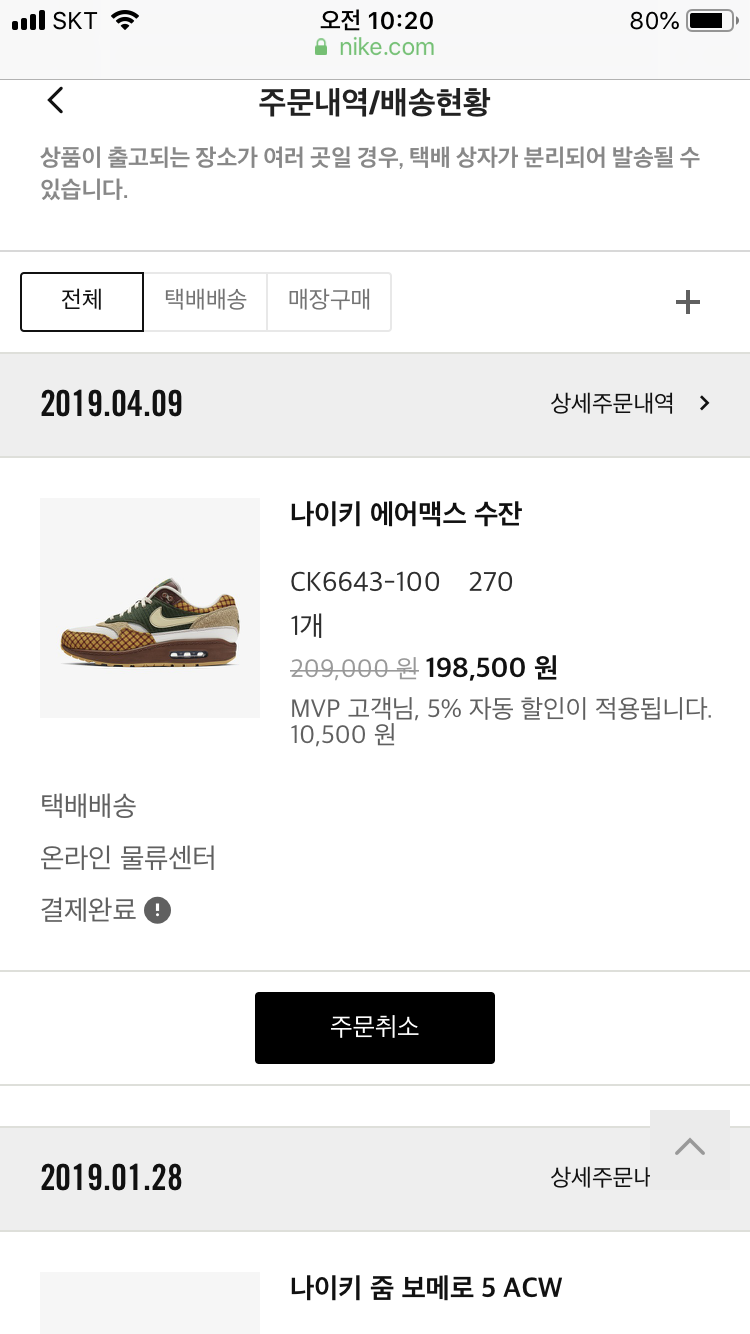The width and height of the screenshot is (750, 1334).
Task: Select the 전체 tab
Action: 82,301
